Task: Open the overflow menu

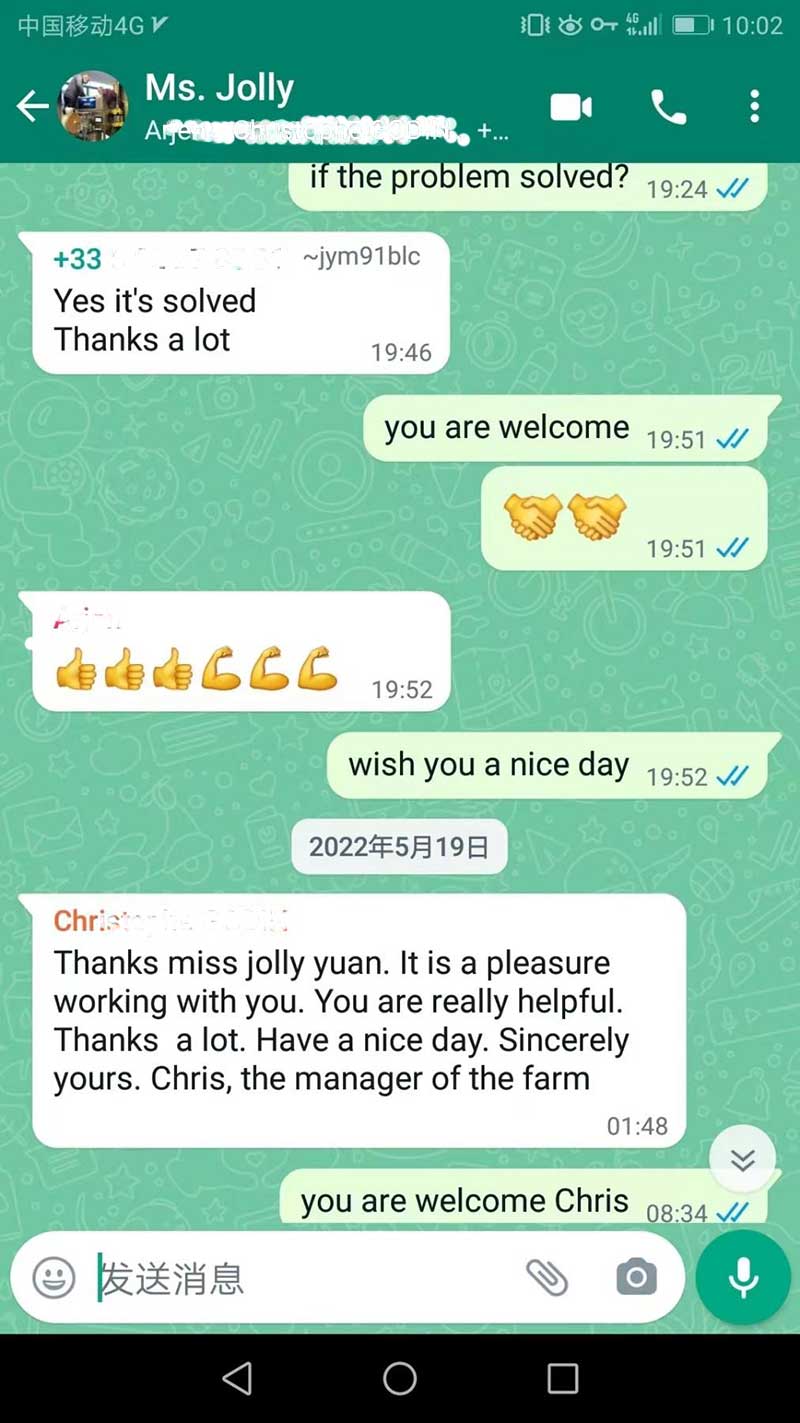Action: pos(754,106)
